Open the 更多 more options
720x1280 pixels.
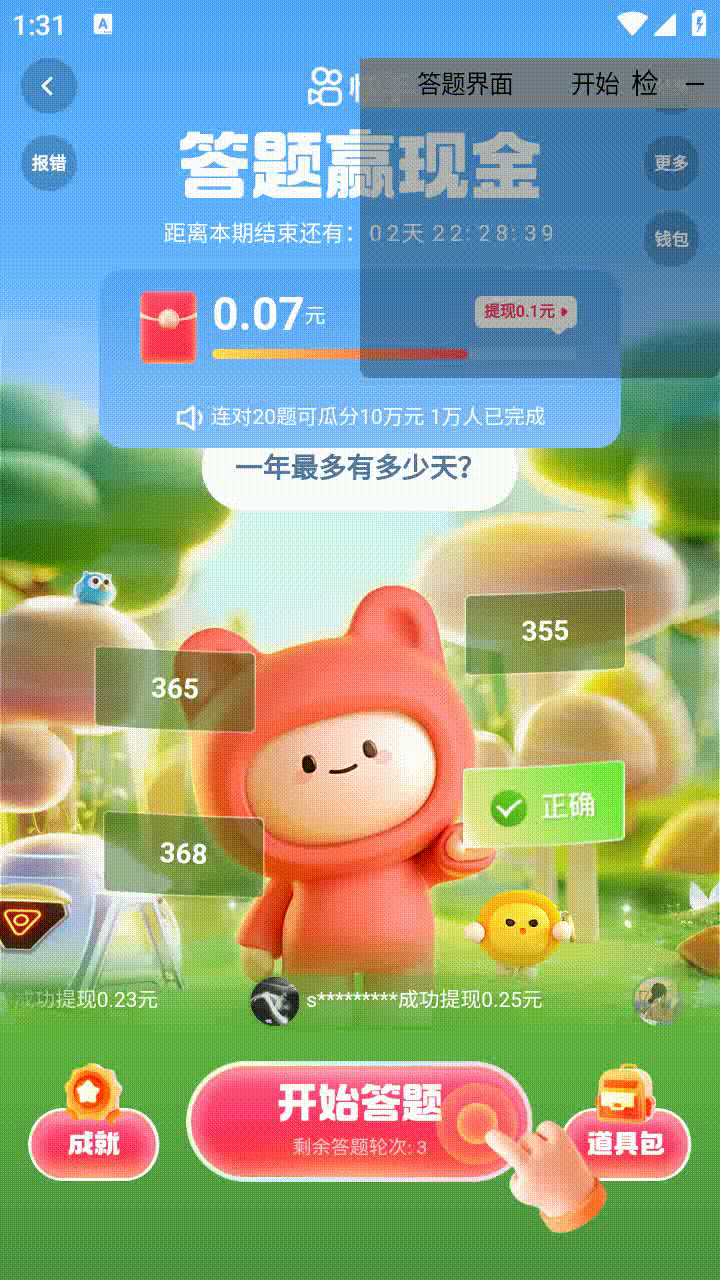671,163
